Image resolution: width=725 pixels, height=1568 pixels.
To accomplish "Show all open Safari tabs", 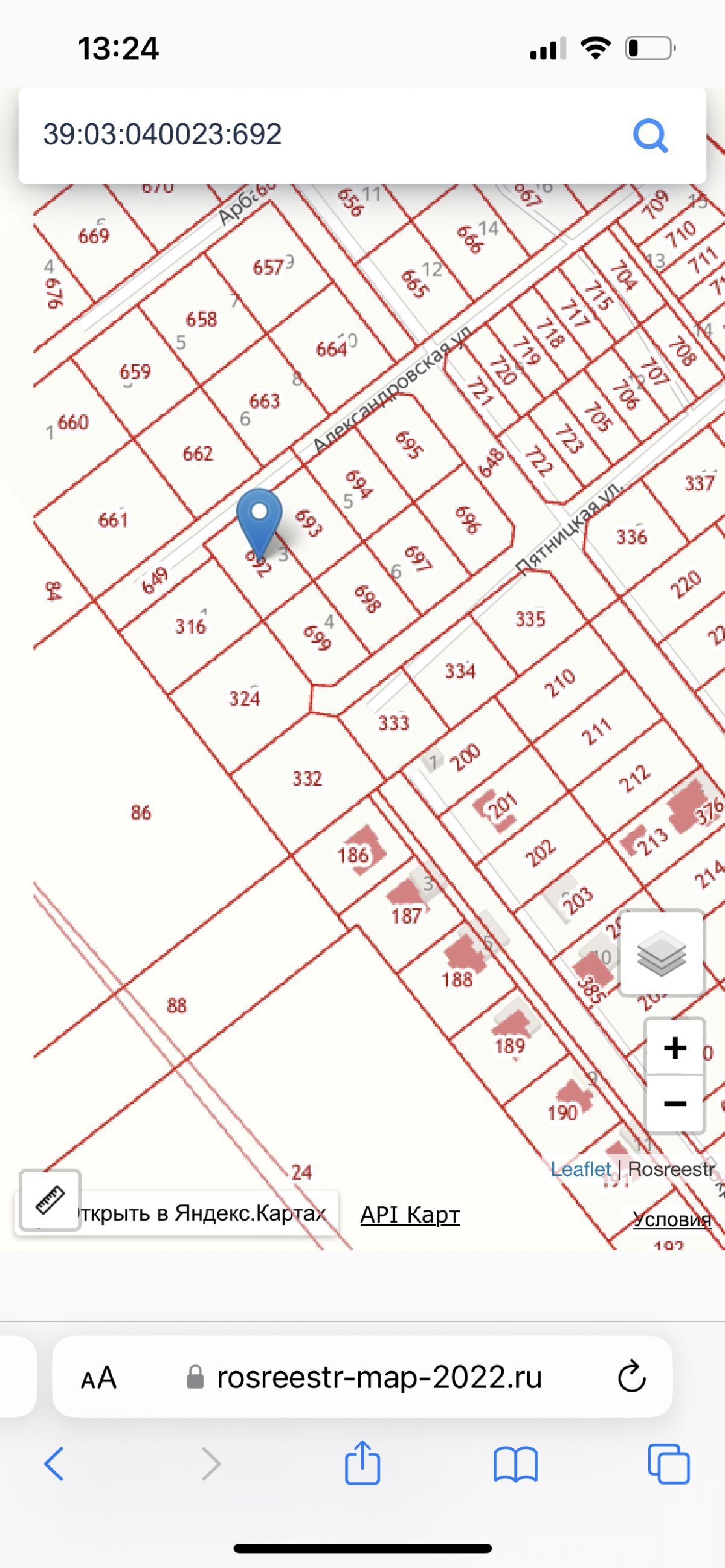I will click(668, 1464).
